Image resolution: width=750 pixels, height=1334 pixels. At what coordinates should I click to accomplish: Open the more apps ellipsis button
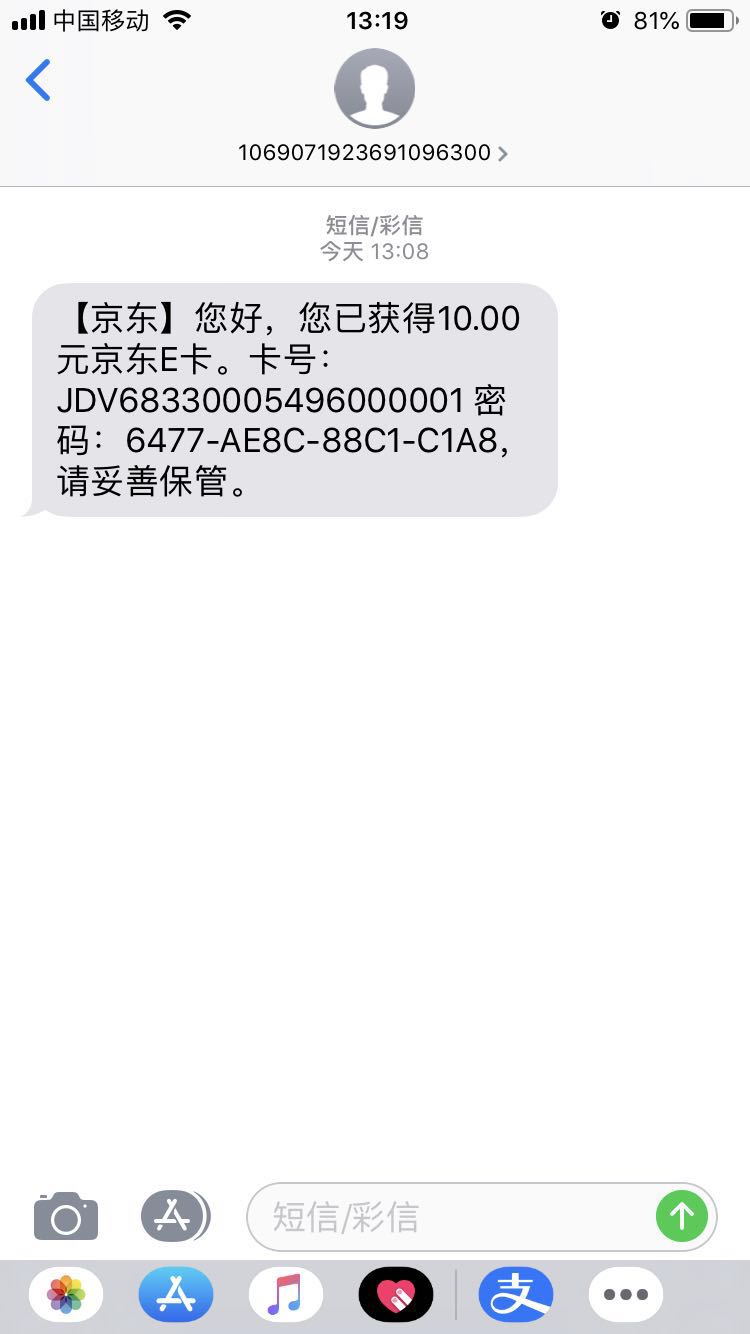(626, 1295)
